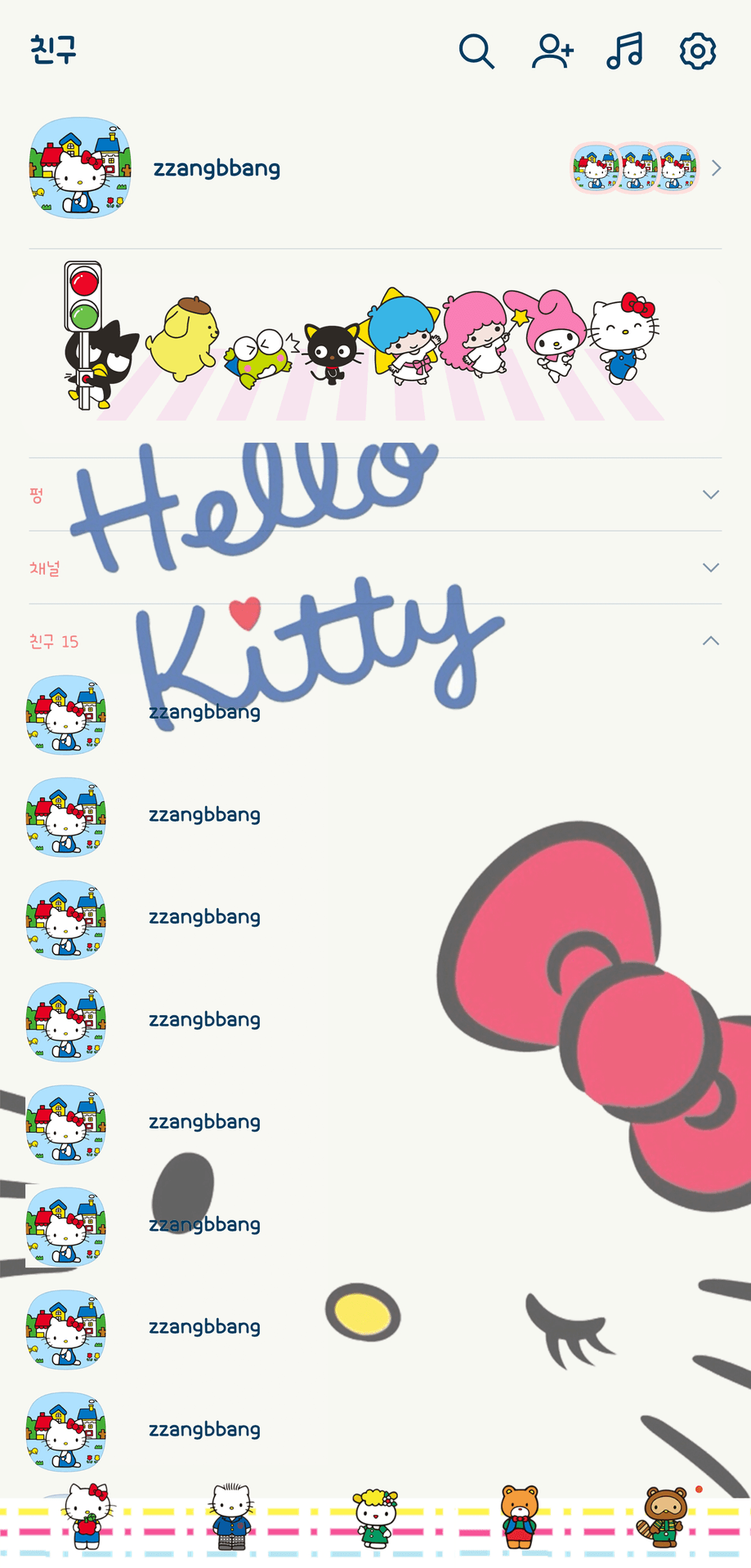Viewport: 751px width, 1568px height.
Task: Expand the 채널 section chevron
Action: [709, 567]
